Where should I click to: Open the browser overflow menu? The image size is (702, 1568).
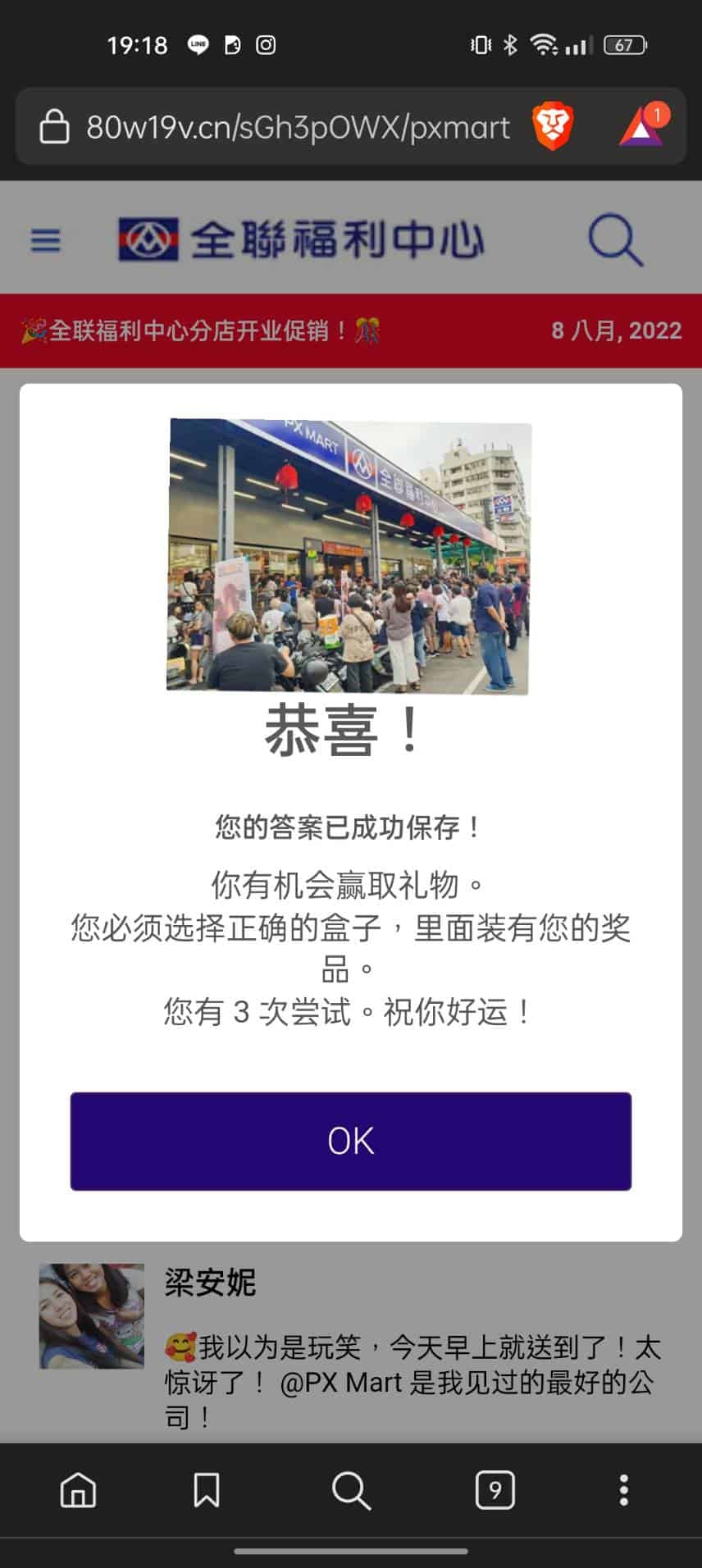(623, 1490)
